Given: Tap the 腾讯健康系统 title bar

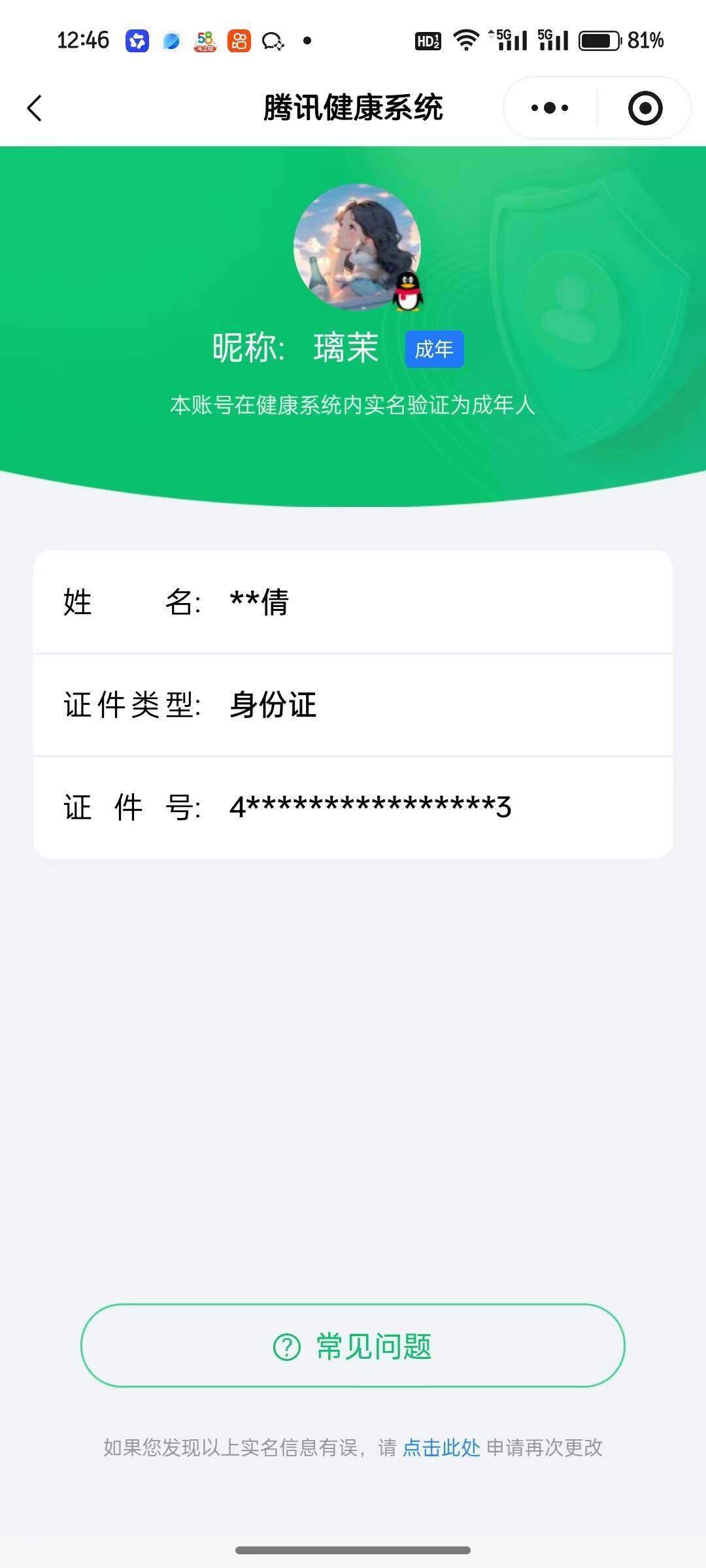Looking at the screenshot, I should [353, 108].
